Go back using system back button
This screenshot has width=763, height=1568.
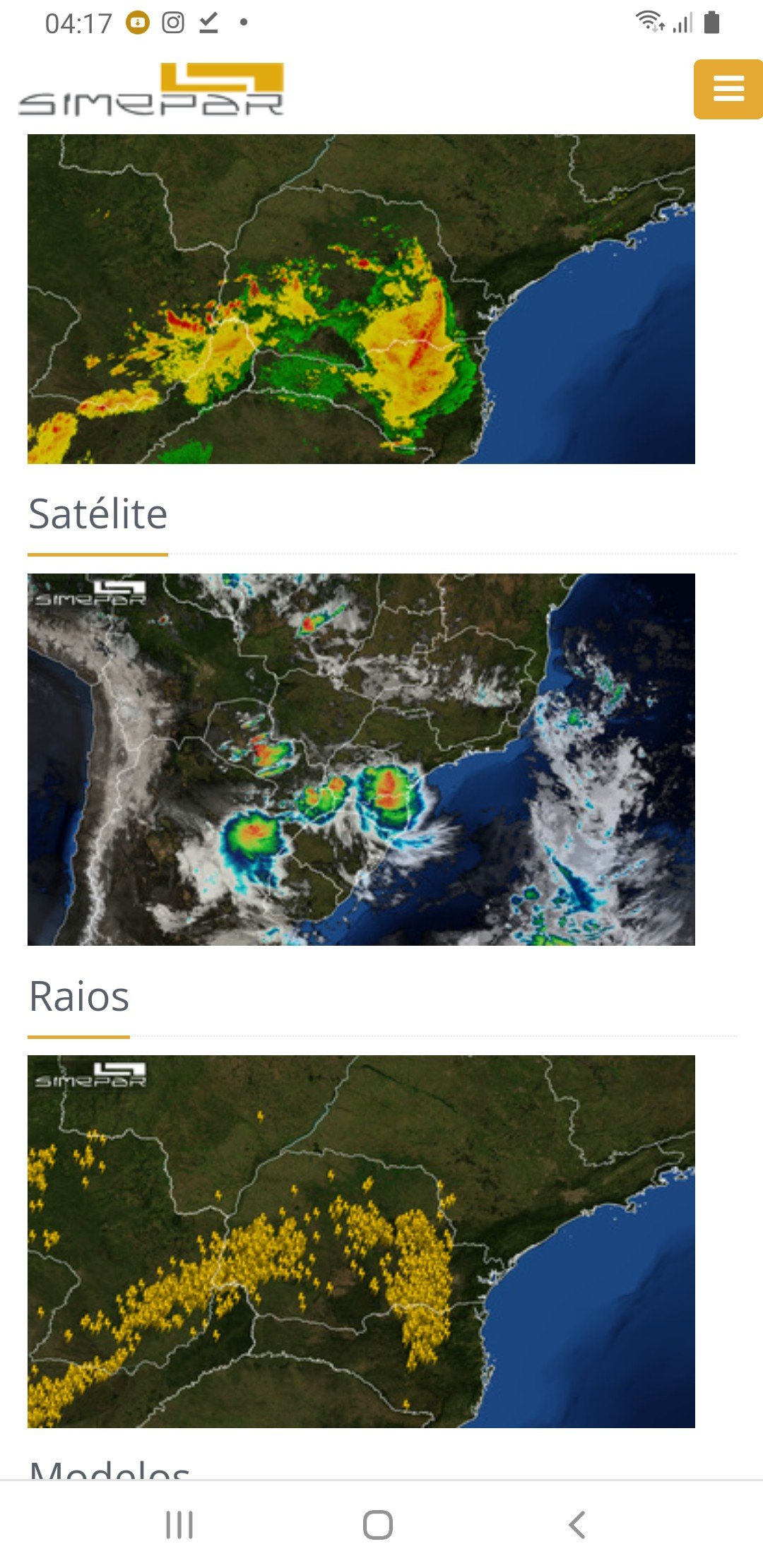coord(576,1525)
